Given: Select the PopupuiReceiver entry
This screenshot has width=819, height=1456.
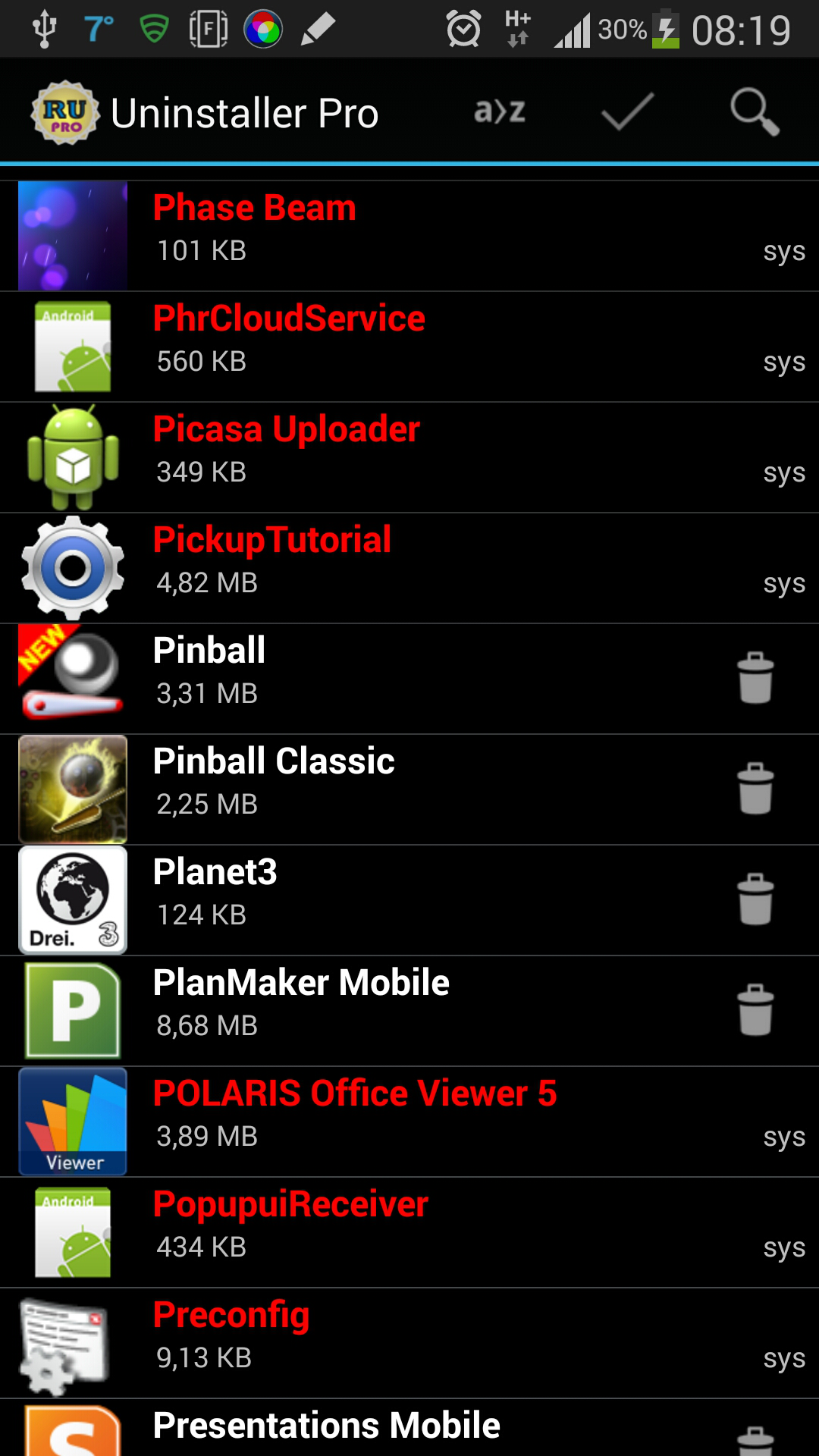Looking at the screenshot, I should click(x=409, y=1232).
